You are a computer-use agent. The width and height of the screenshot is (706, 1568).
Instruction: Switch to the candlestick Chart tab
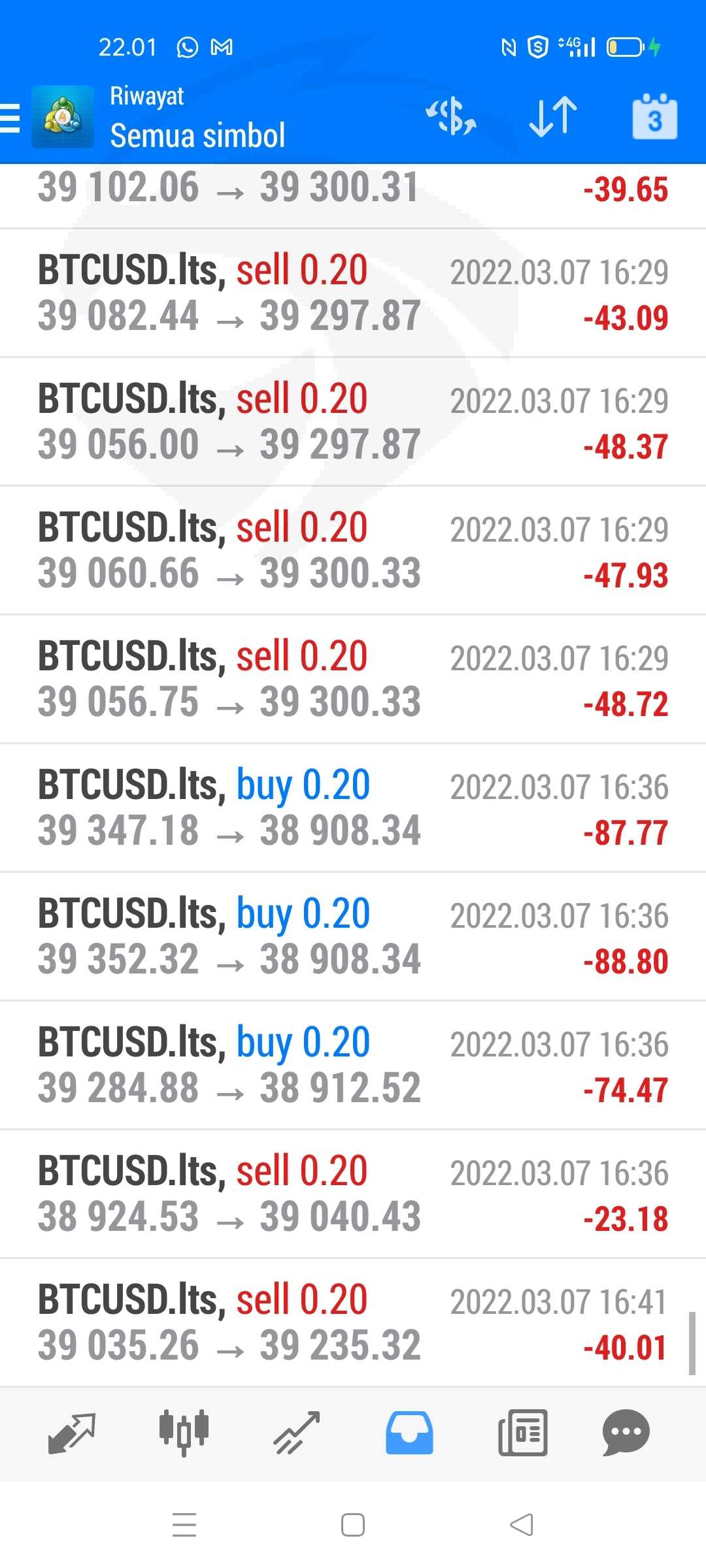184,1433
